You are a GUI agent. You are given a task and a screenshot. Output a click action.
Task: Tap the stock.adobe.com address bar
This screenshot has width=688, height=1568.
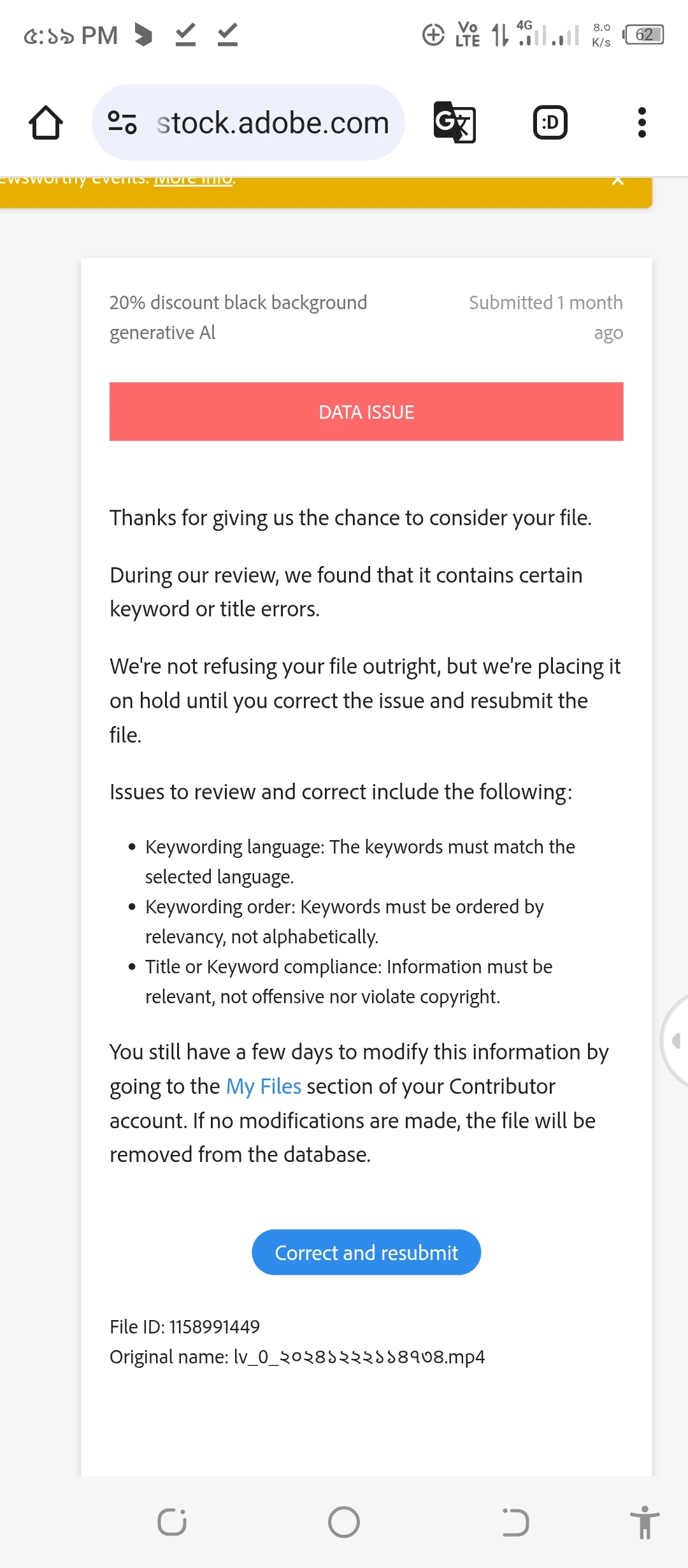tap(273, 122)
